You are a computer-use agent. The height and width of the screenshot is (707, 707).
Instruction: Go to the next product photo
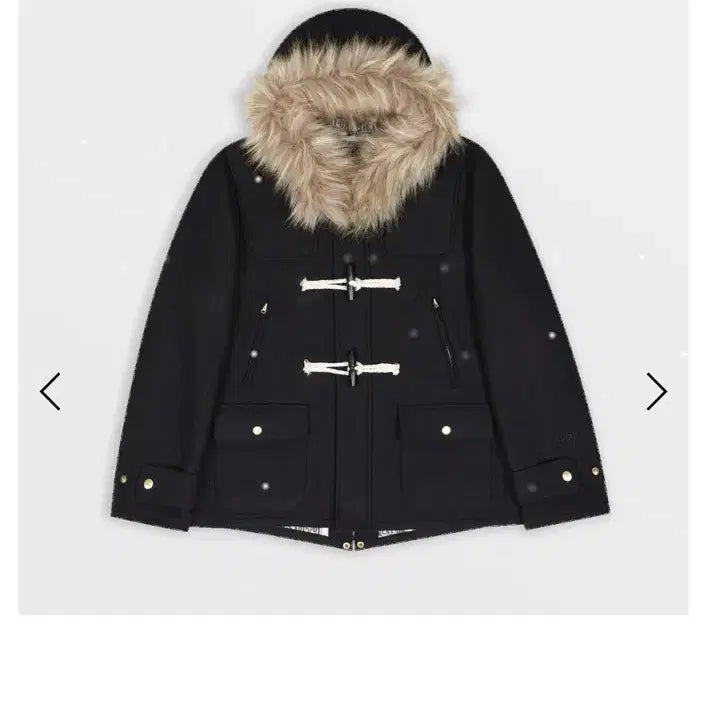tap(655, 391)
